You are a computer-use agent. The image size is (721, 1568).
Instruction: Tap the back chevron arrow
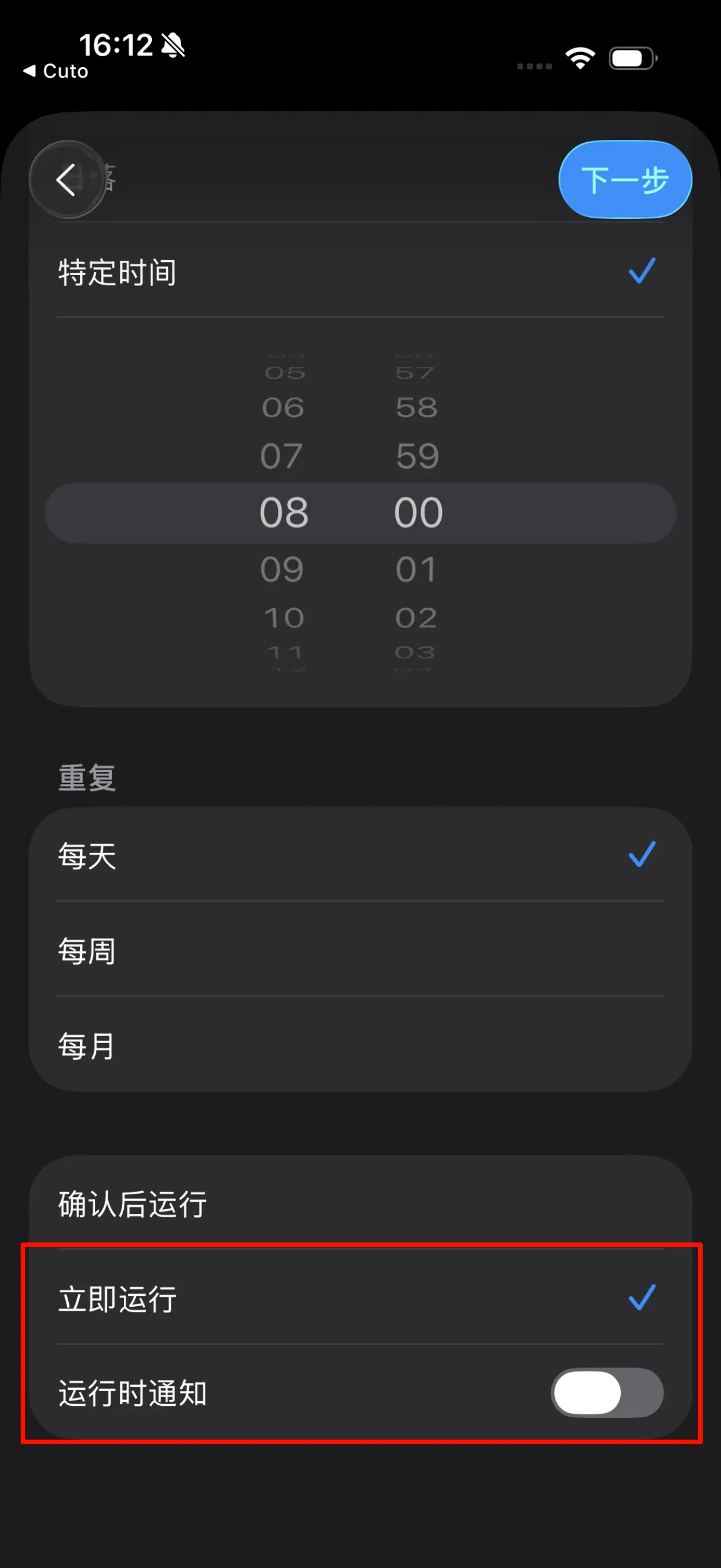pyautogui.click(x=67, y=179)
